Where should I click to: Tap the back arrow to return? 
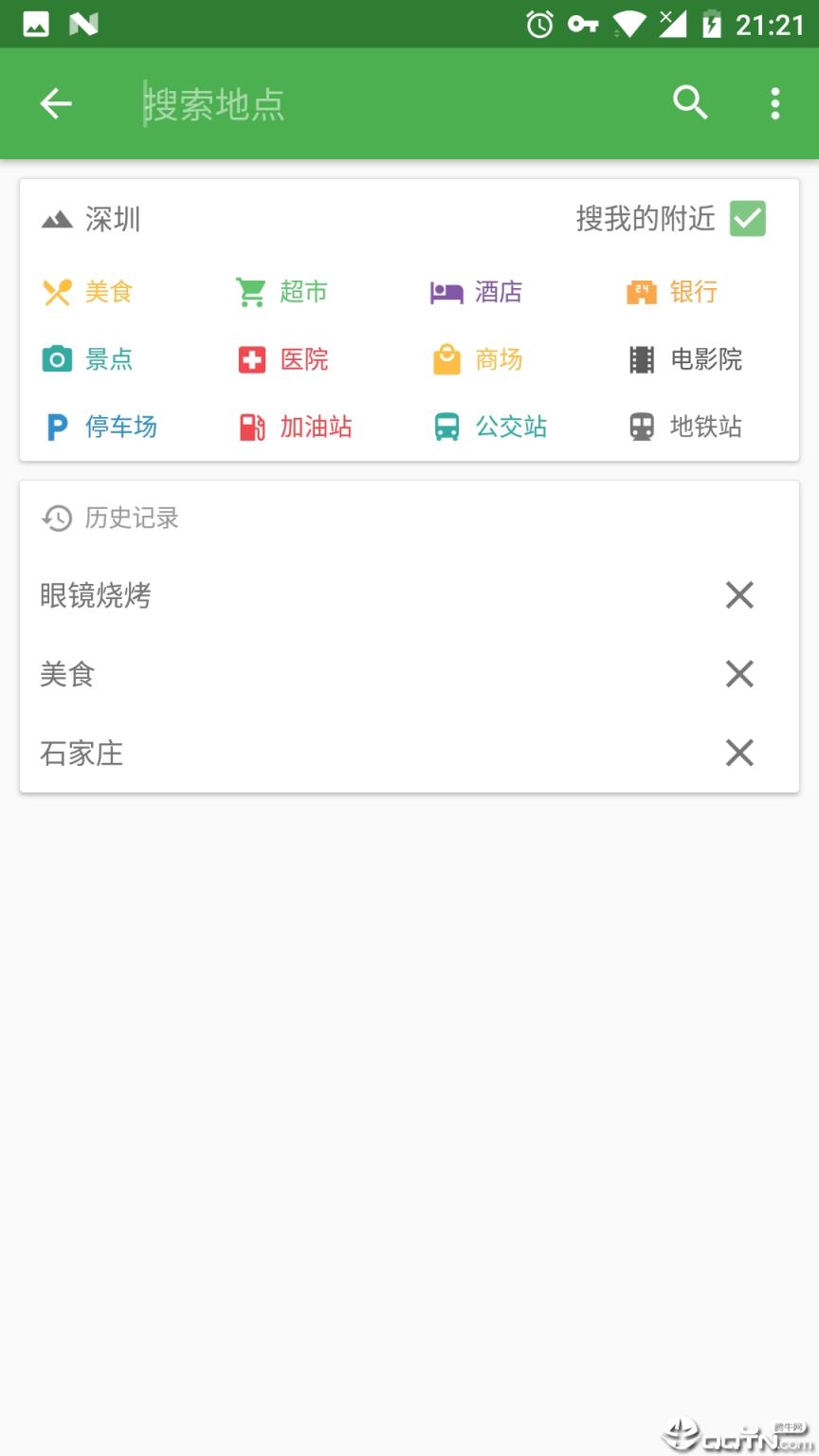point(55,103)
